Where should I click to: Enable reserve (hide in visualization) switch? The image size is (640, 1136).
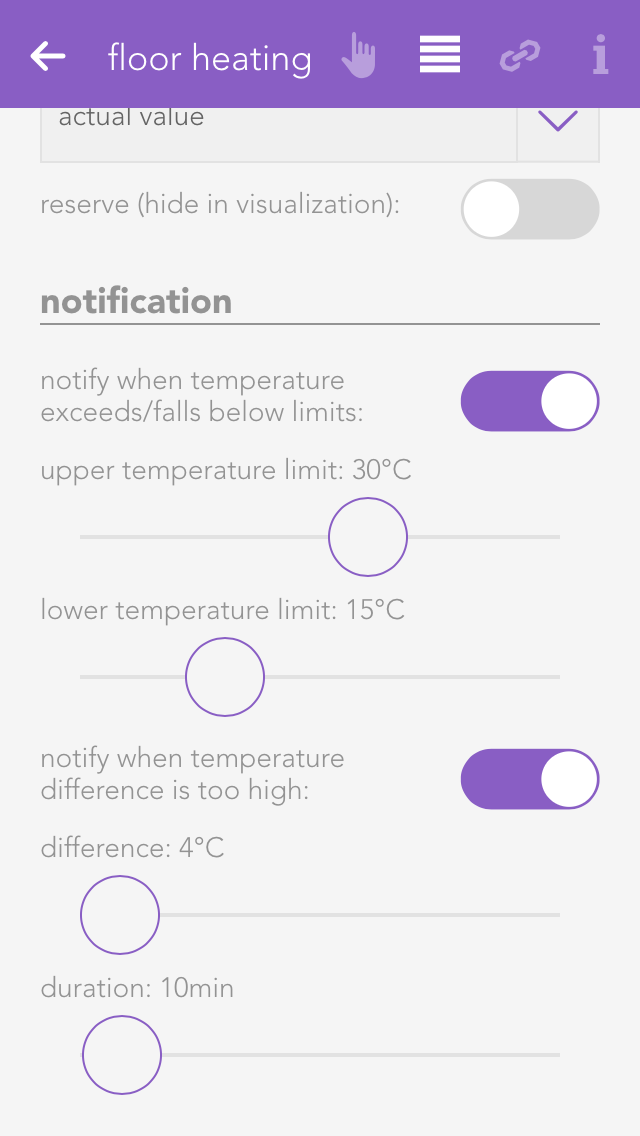530,209
